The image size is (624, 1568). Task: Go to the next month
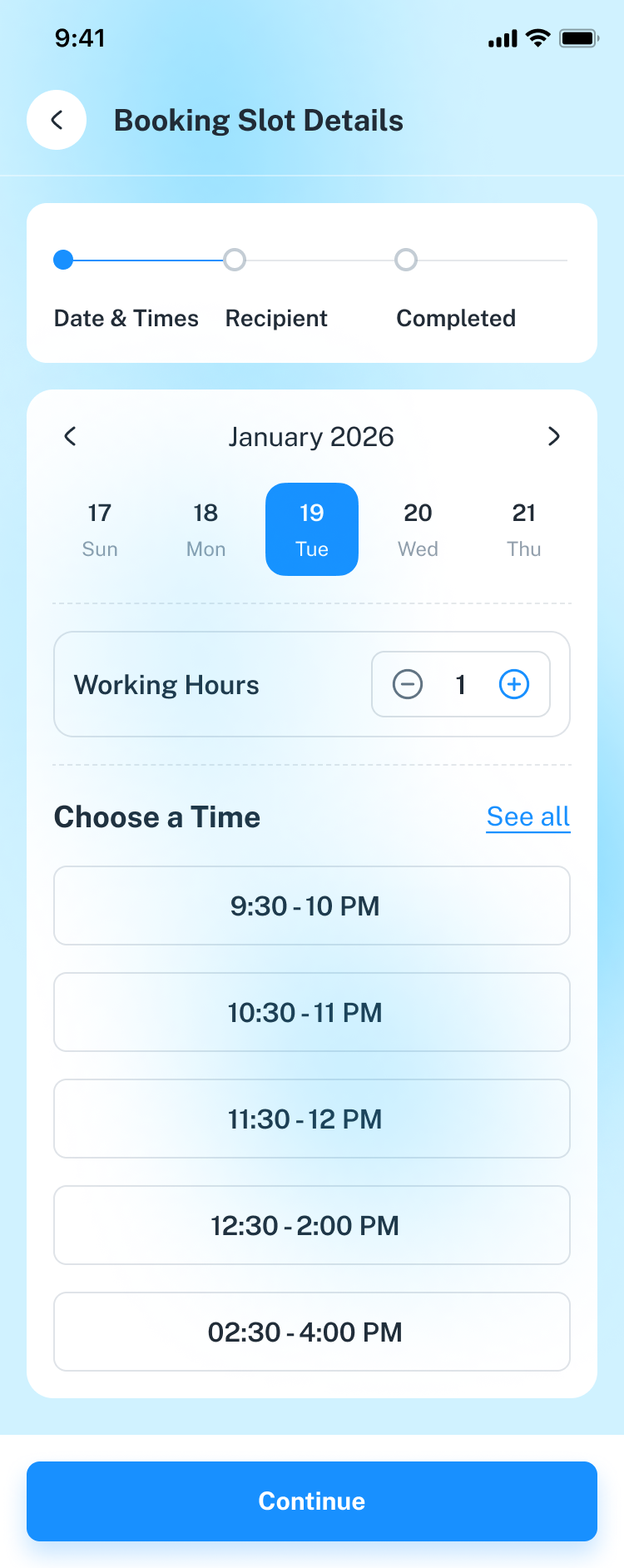click(x=553, y=436)
